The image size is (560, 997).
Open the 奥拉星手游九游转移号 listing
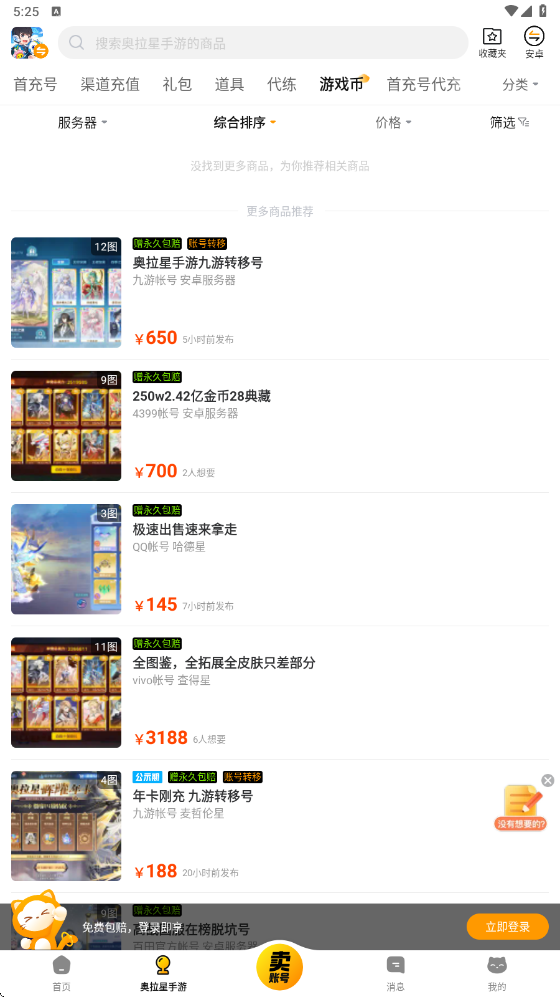[x=280, y=292]
